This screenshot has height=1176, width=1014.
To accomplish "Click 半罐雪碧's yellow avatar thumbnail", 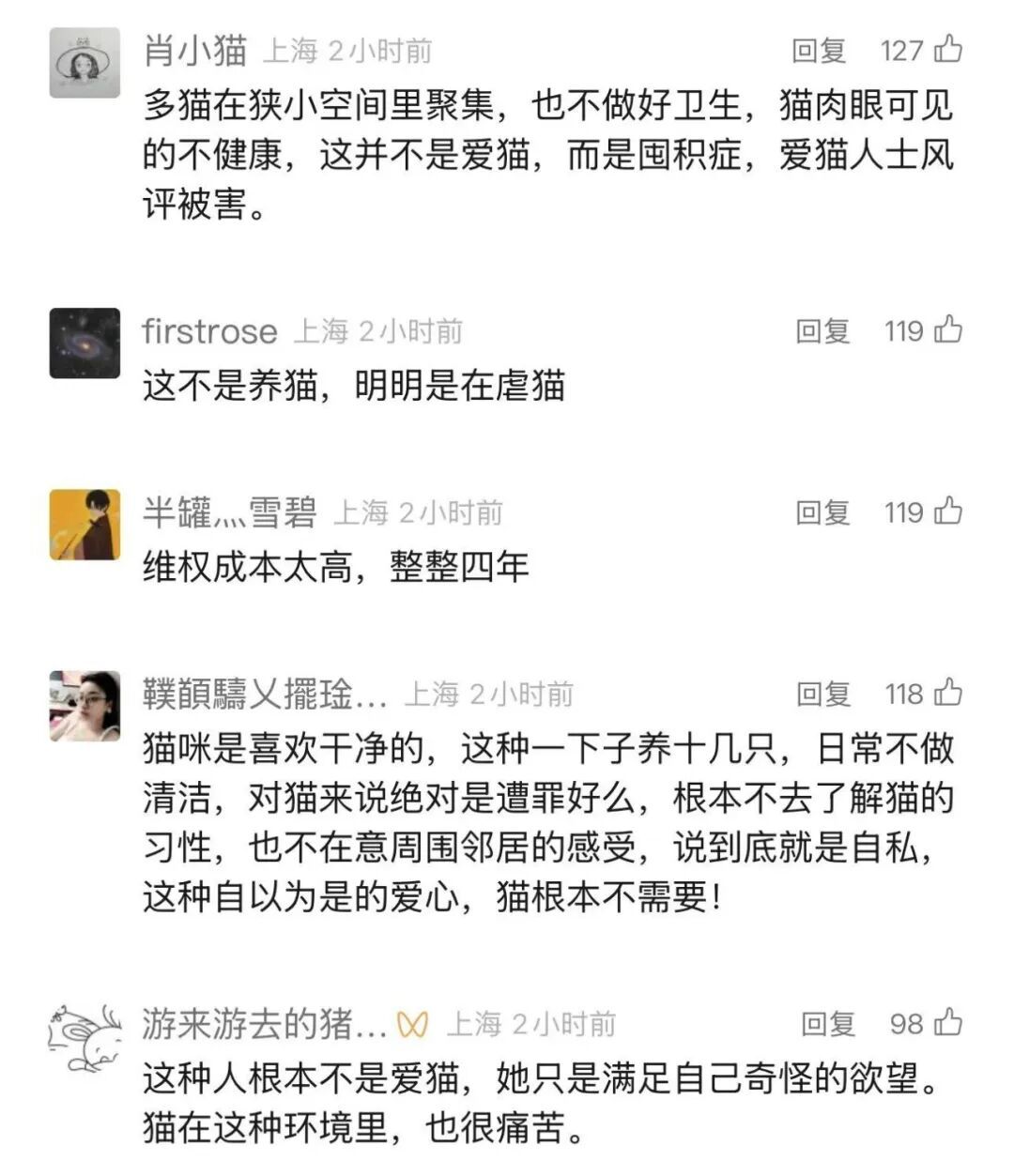I will (83, 523).
